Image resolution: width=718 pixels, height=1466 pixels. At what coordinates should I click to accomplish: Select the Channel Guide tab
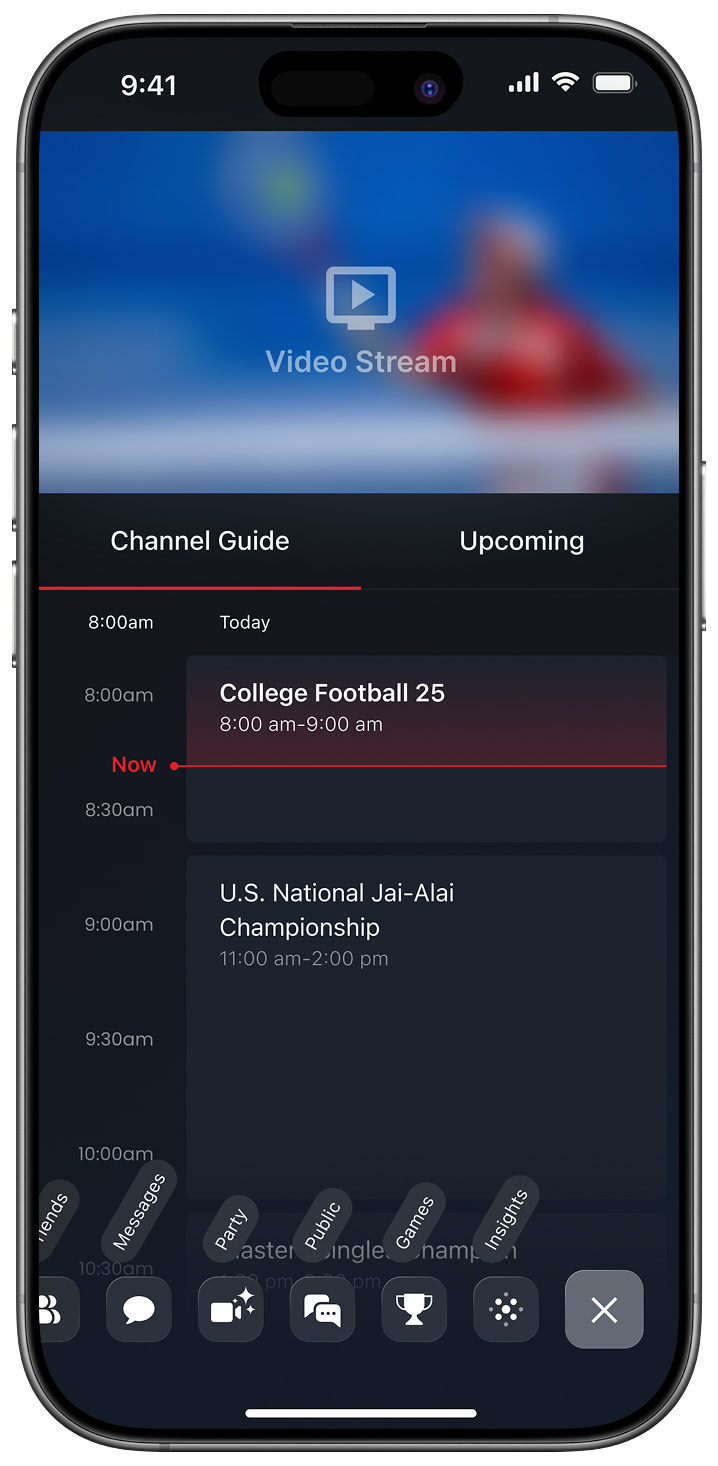(x=200, y=541)
